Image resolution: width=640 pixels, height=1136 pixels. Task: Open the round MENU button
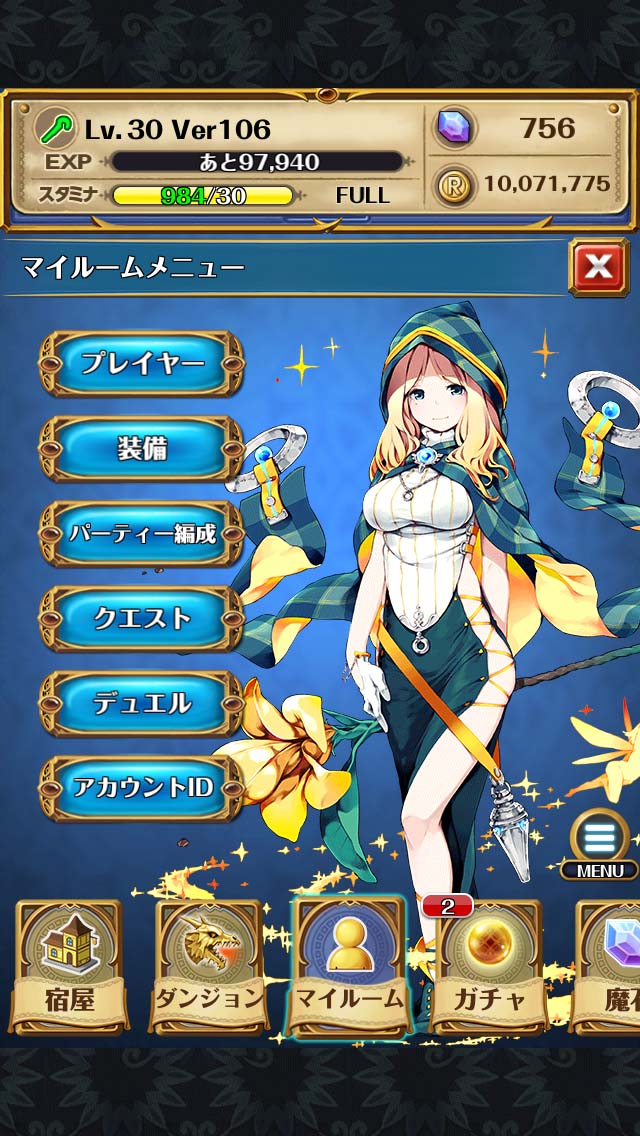point(599,845)
